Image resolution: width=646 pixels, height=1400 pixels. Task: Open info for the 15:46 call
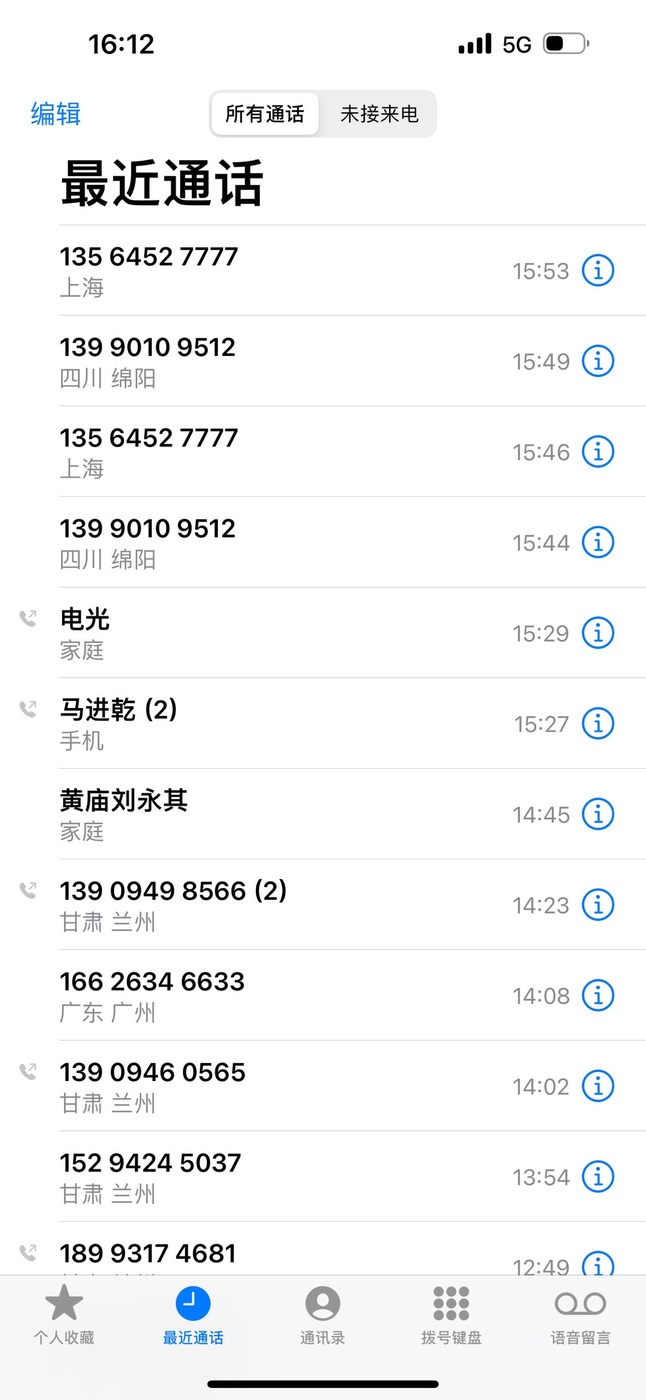[x=598, y=452]
